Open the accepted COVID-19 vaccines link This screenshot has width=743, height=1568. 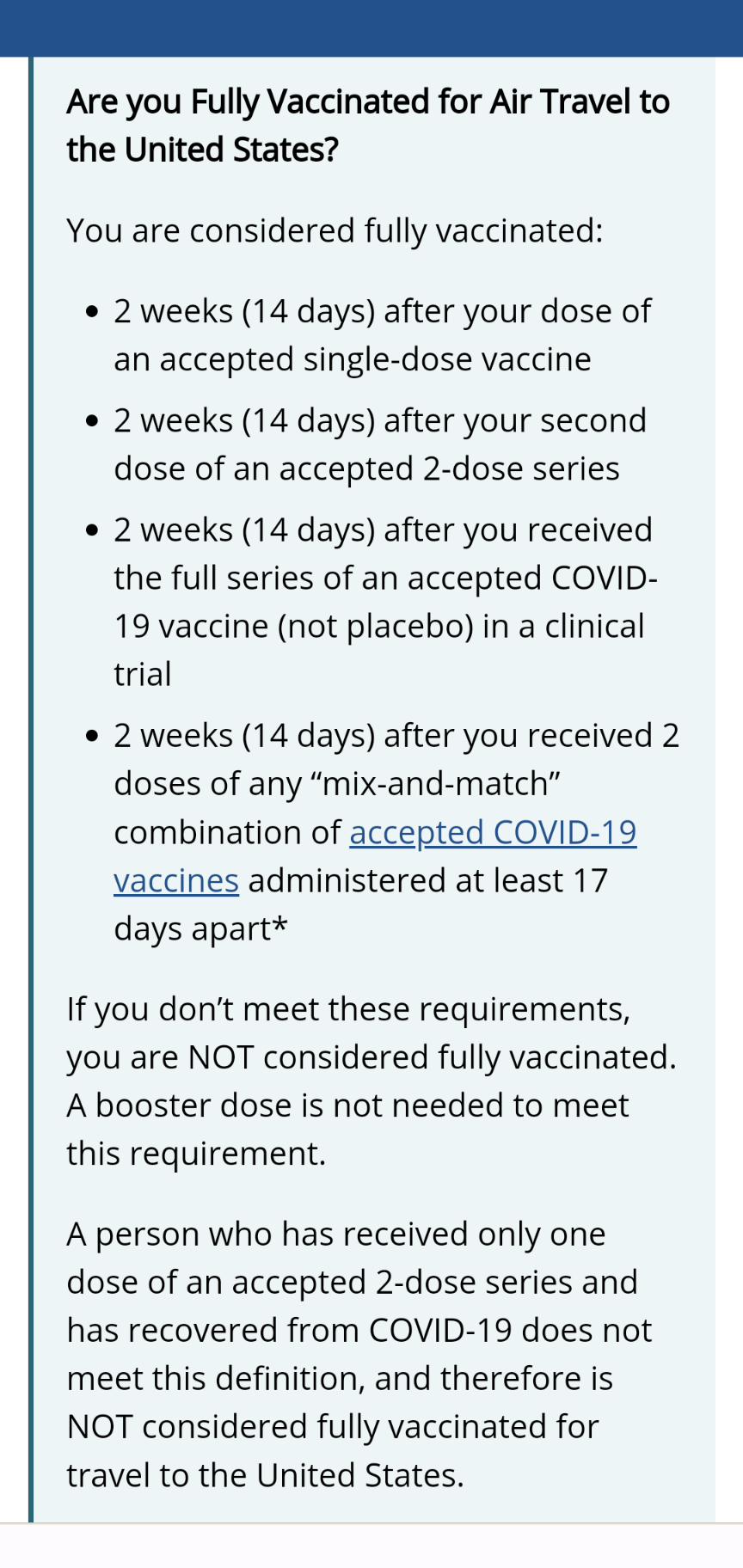[492, 832]
